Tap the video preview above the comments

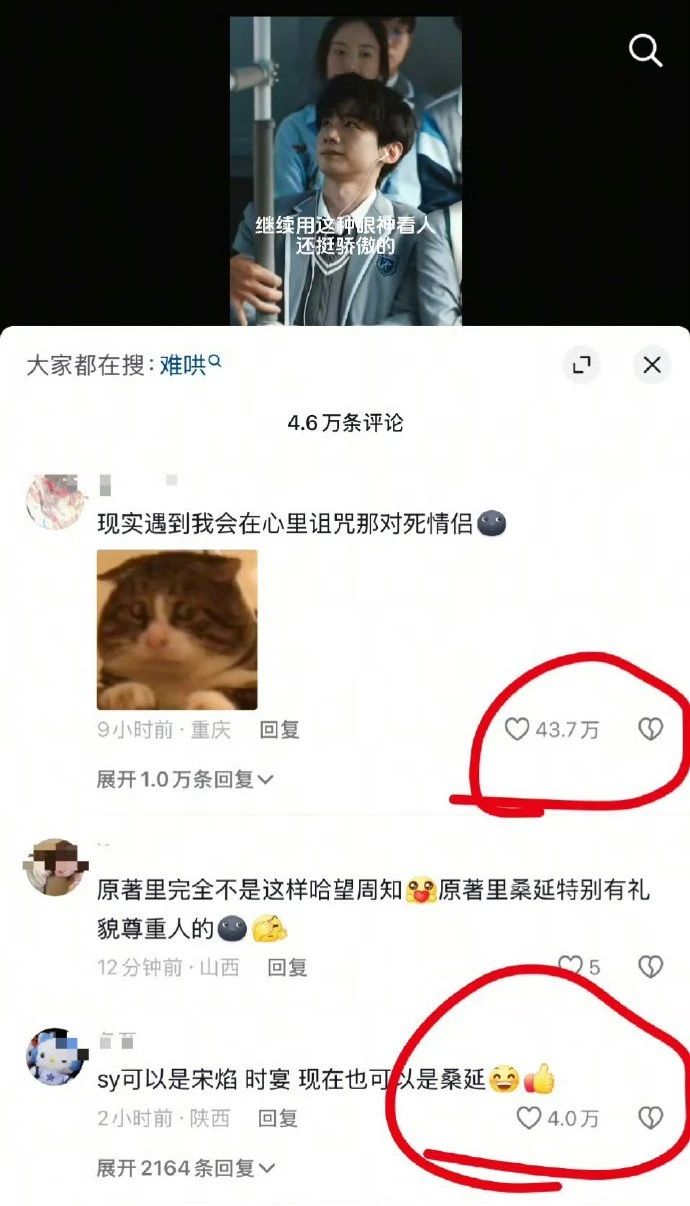click(346, 171)
